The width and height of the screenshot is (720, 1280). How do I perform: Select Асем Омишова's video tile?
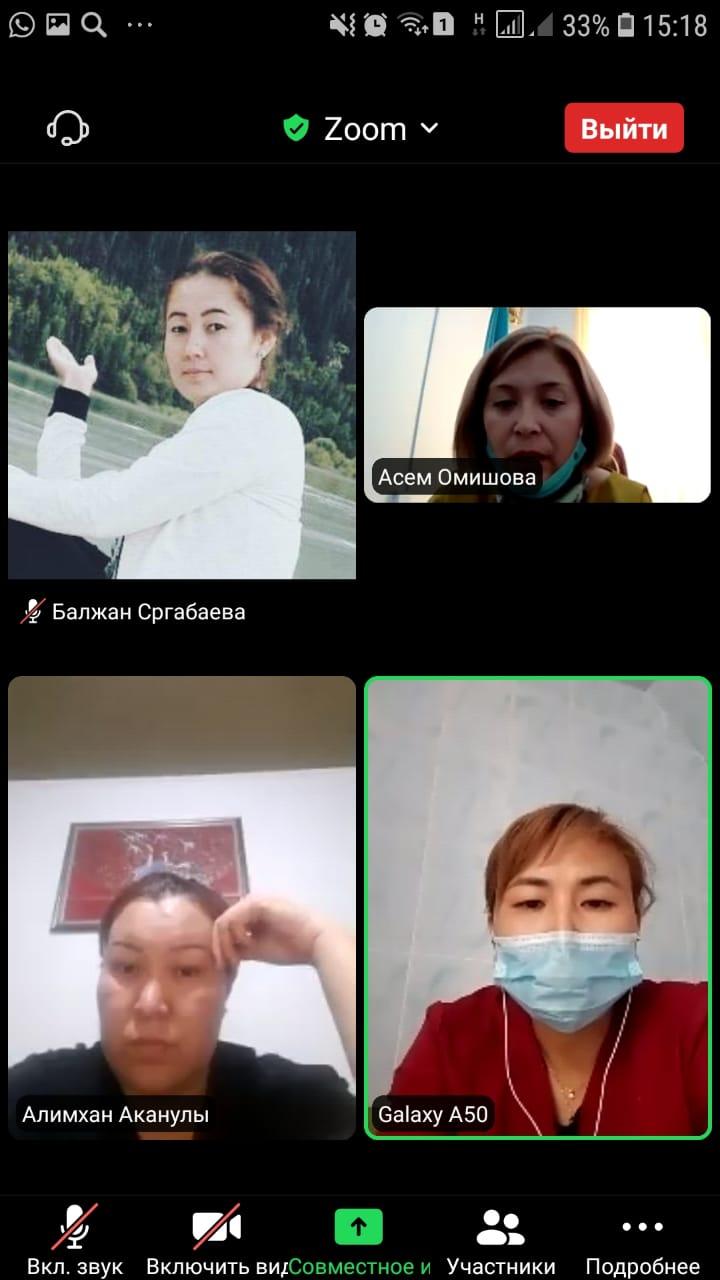(537, 404)
